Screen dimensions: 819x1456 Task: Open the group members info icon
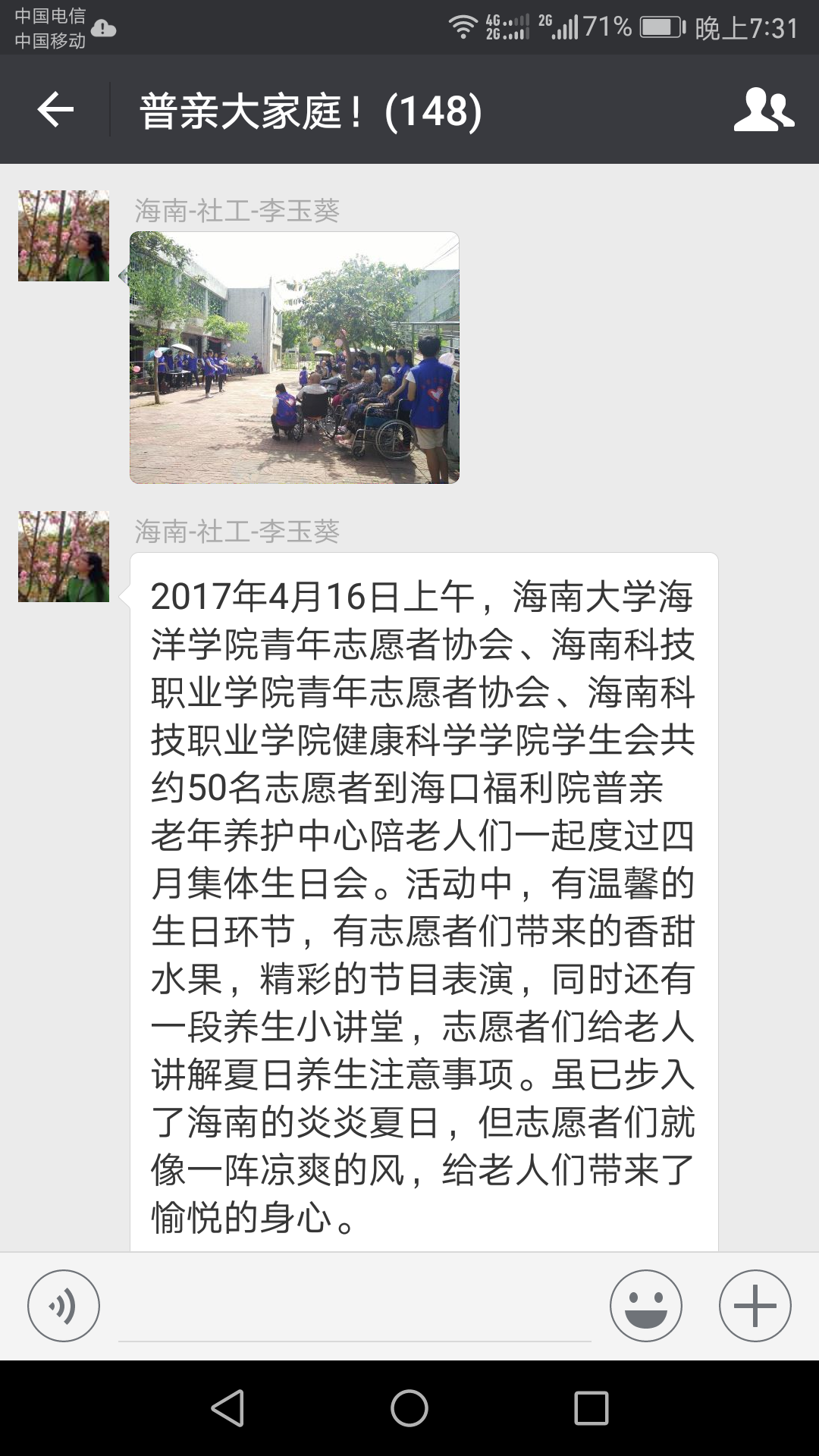click(x=763, y=111)
